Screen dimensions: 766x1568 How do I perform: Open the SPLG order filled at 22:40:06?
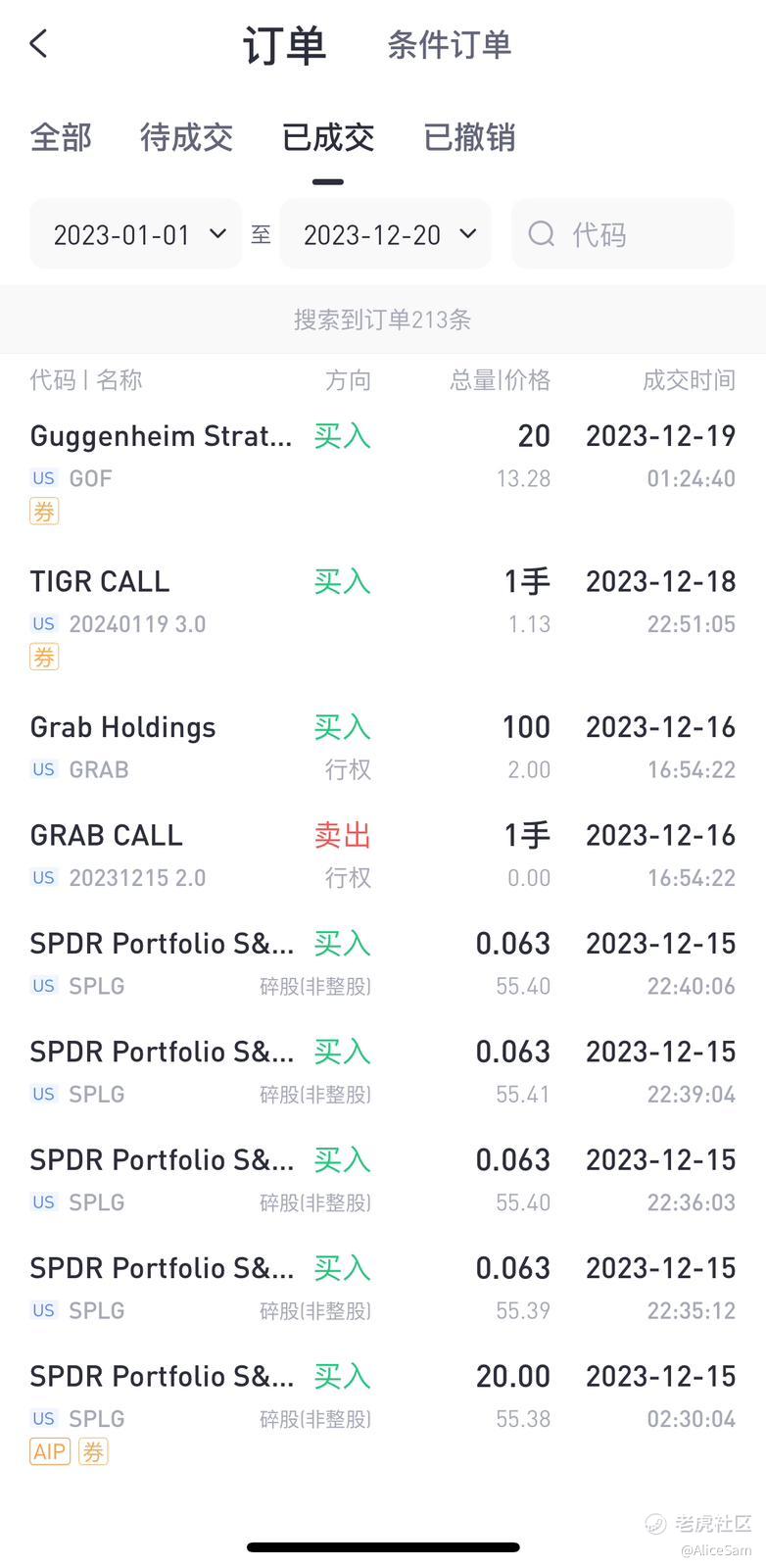pos(383,963)
